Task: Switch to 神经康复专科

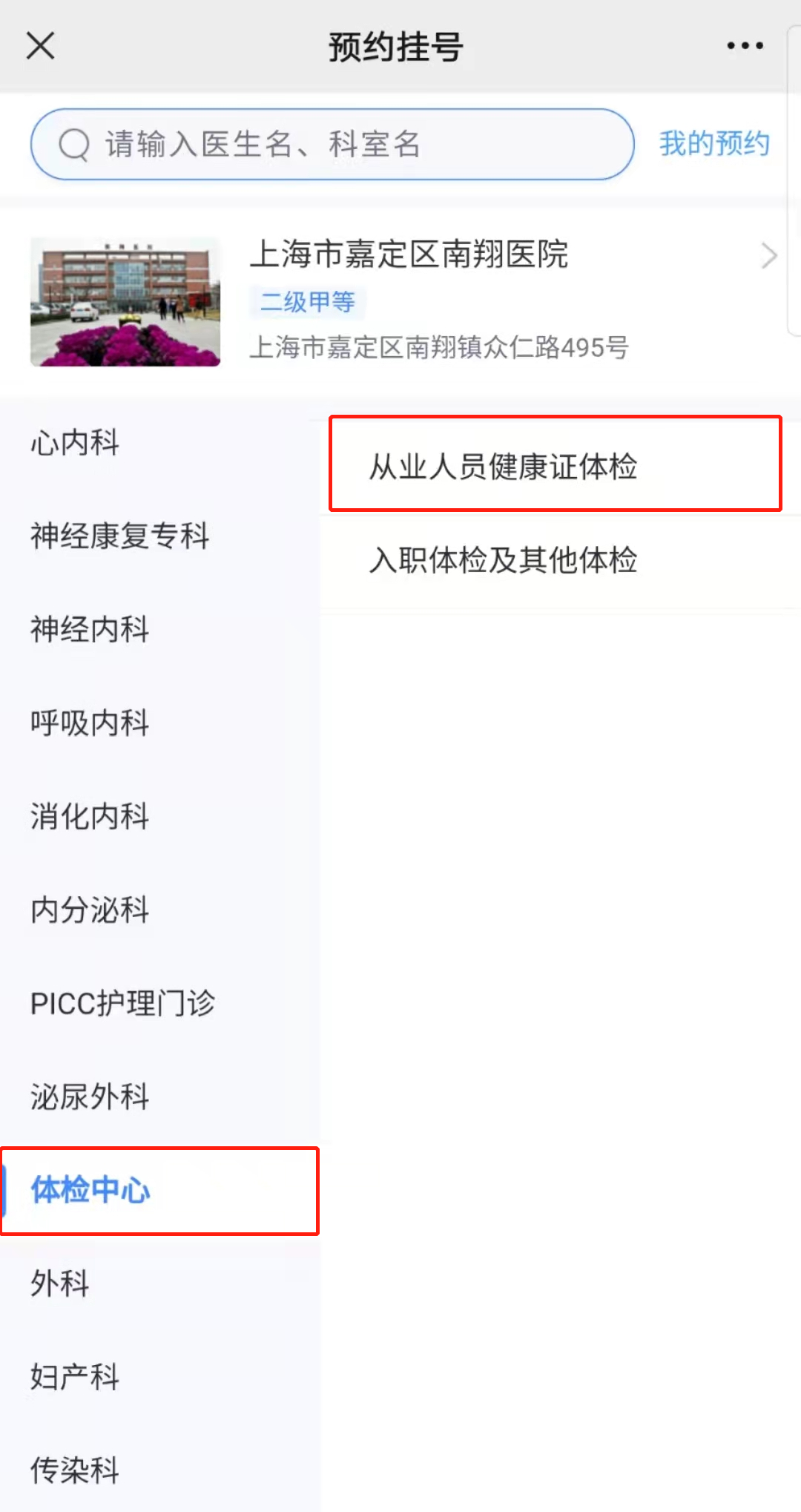Action: 159,536
